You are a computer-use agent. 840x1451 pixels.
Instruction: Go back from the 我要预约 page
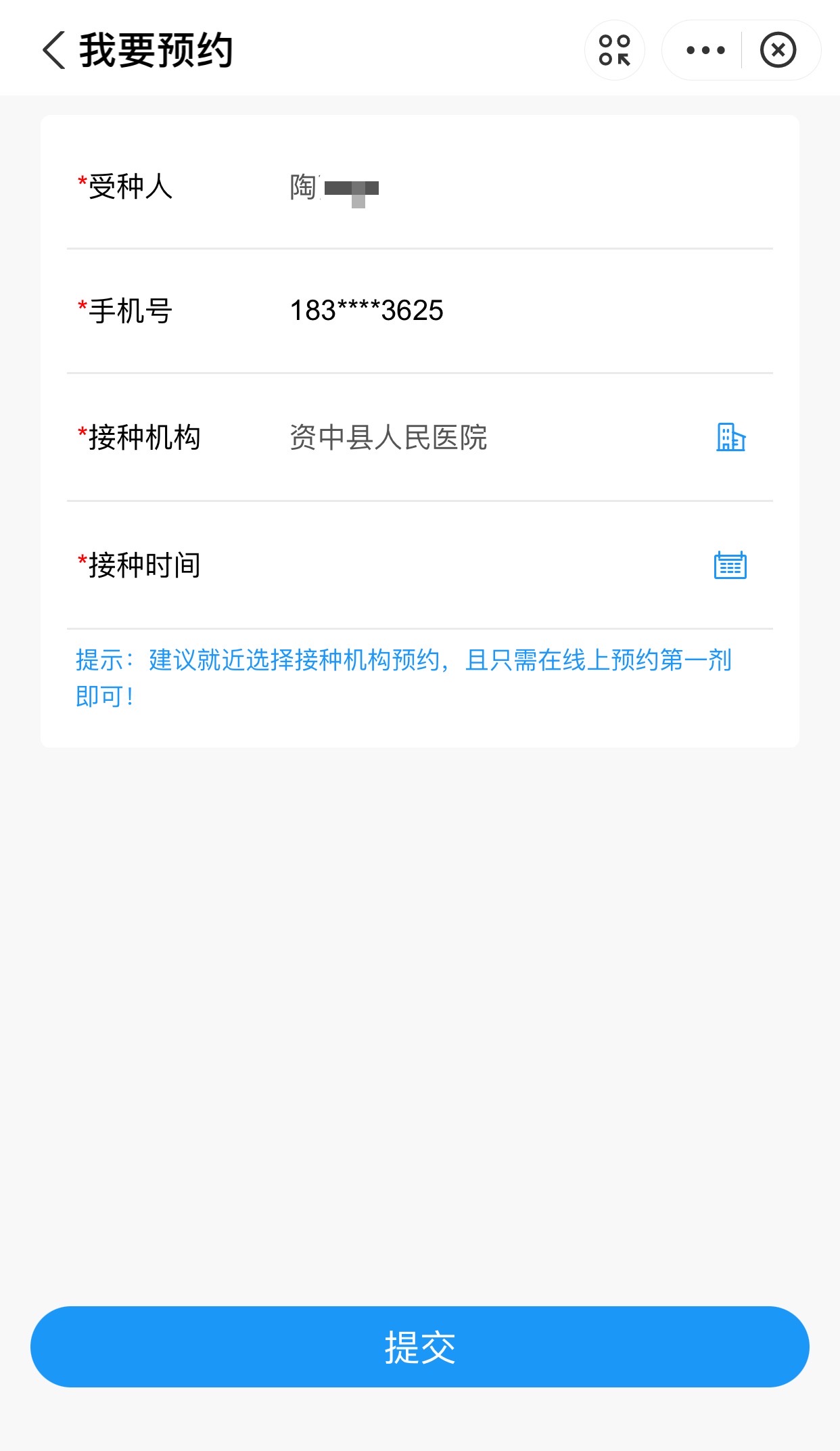[54, 50]
